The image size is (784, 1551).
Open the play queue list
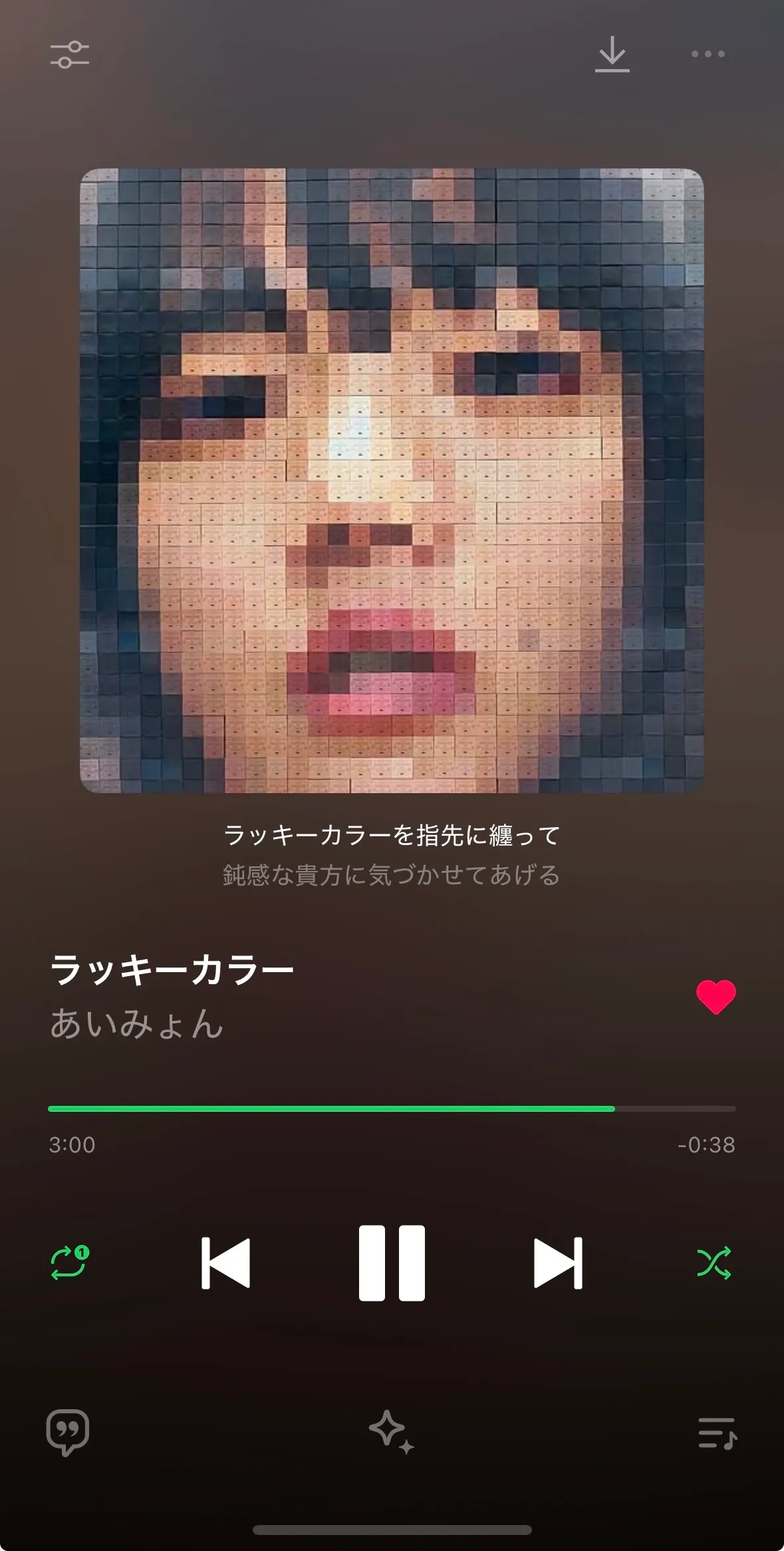[718, 1433]
